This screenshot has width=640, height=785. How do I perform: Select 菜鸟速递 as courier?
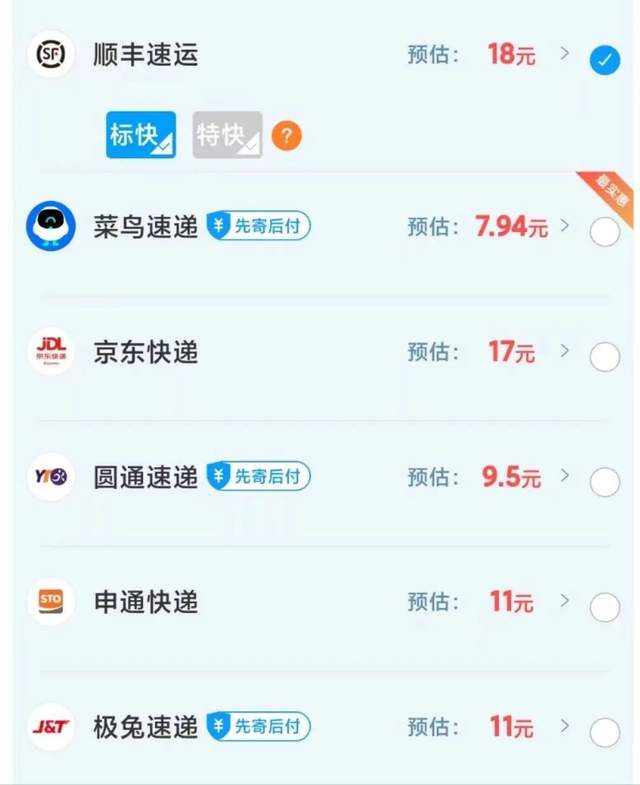(x=605, y=232)
